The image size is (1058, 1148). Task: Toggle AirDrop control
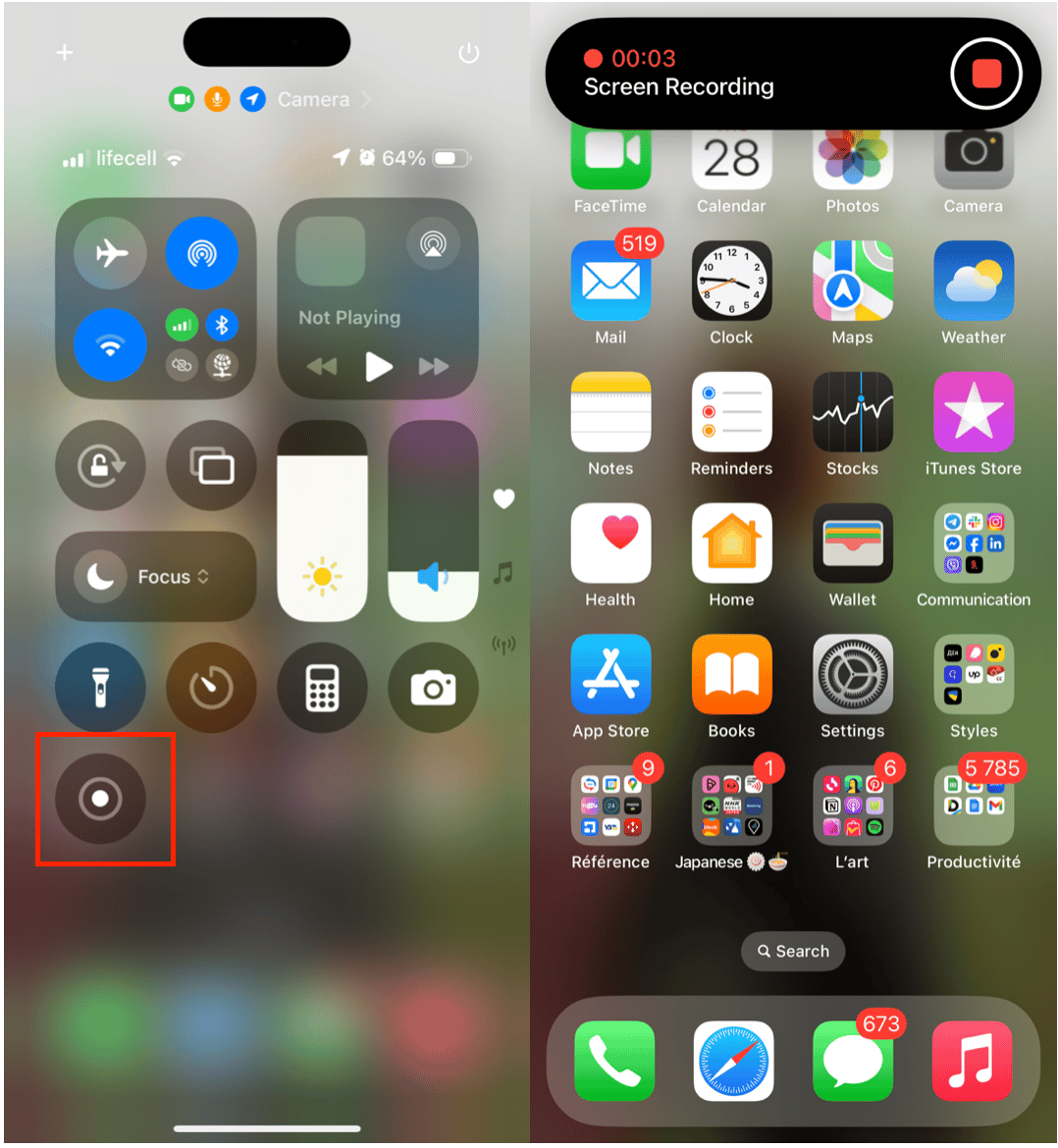click(202, 253)
